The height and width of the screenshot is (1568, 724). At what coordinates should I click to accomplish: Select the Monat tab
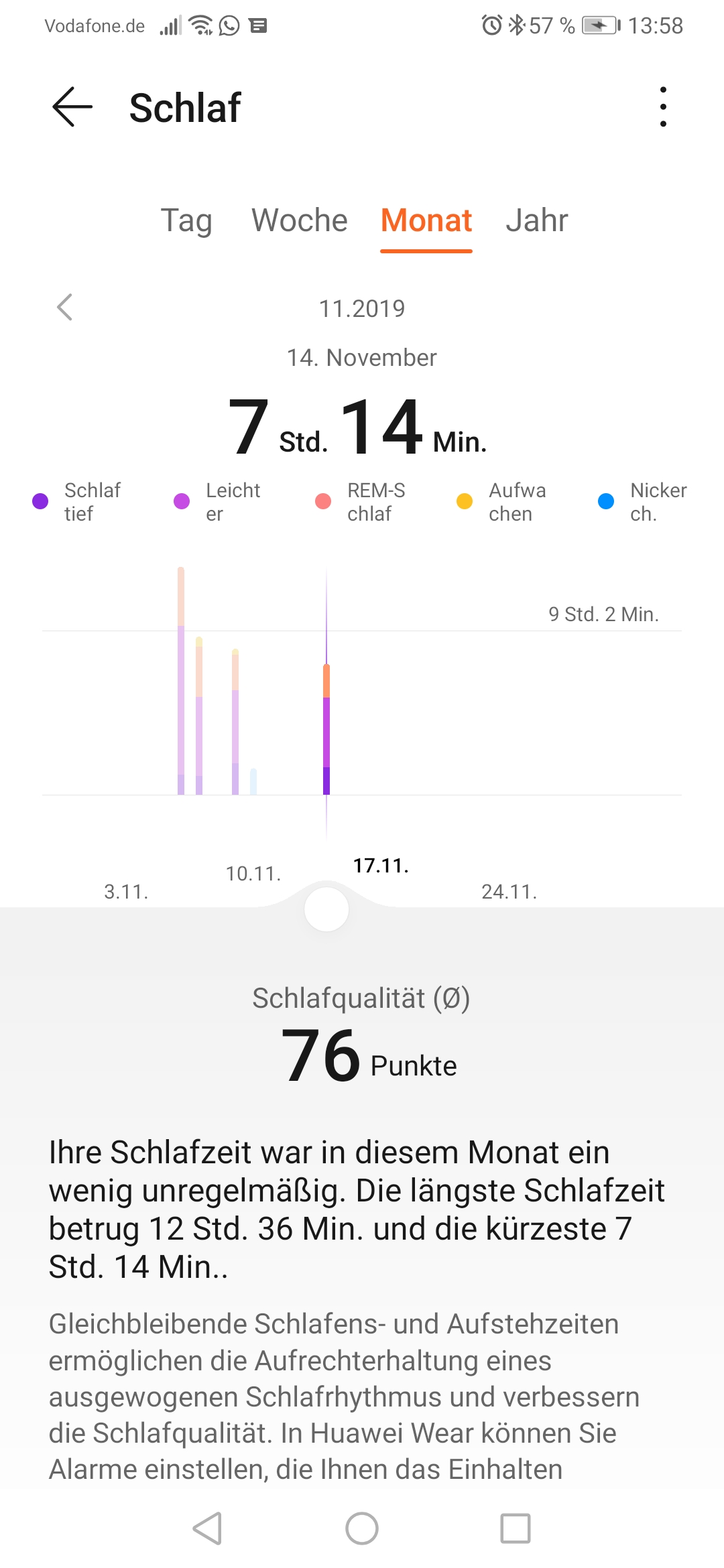(426, 220)
